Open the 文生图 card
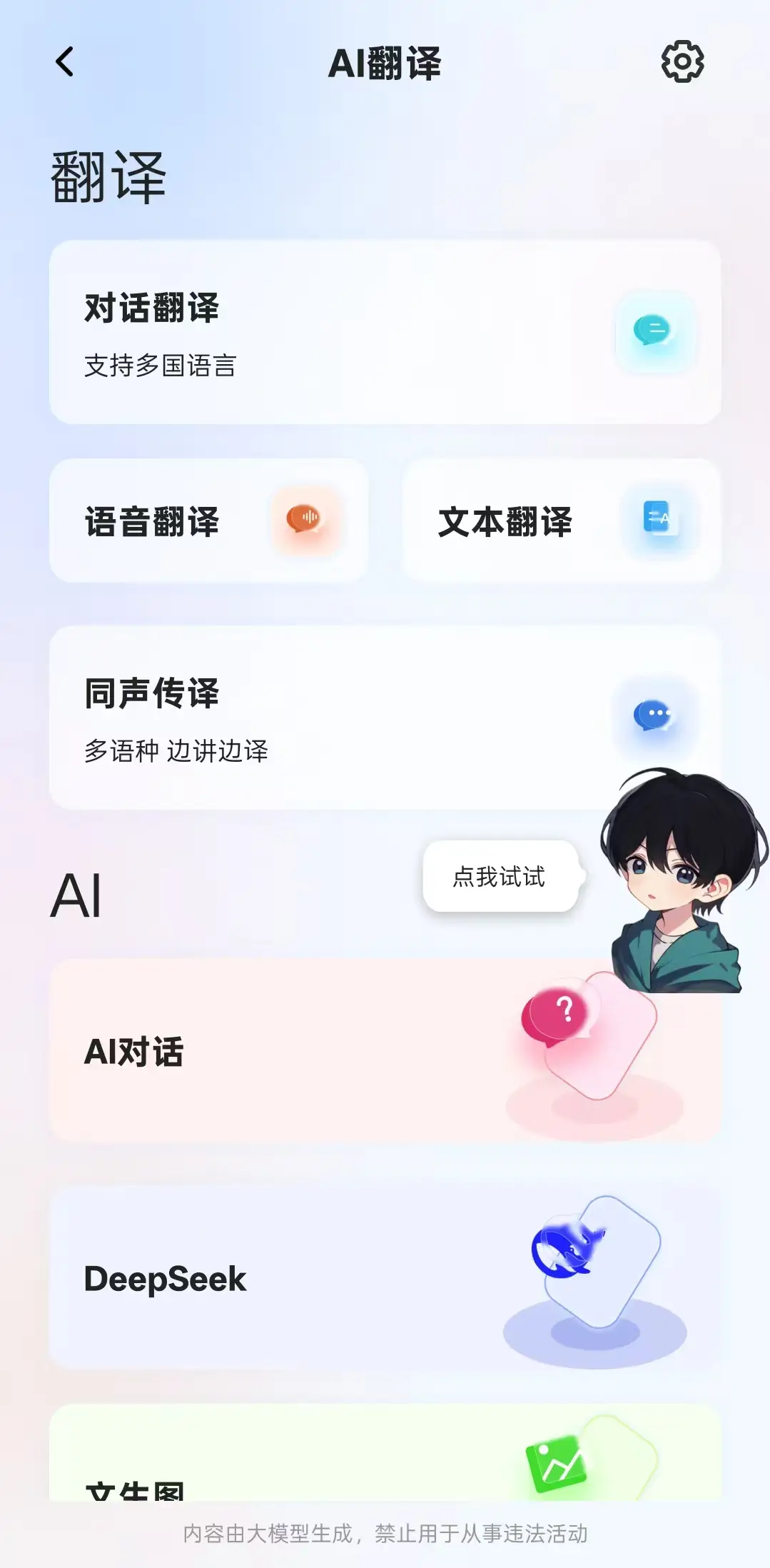Image resolution: width=770 pixels, height=1568 pixels. coord(385,1452)
